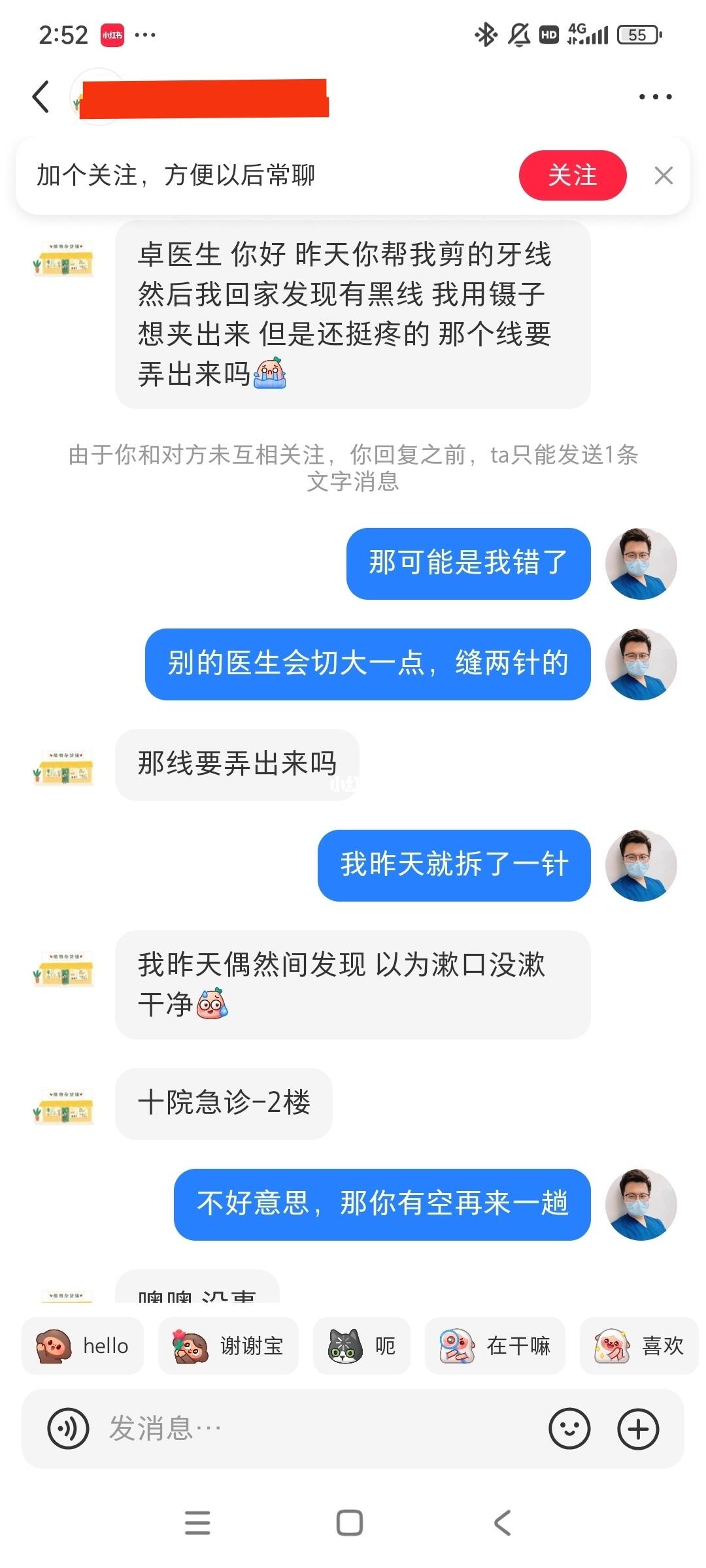The width and height of the screenshot is (706, 1568).
Task: Go back from this chat
Action: [x=41, y=97]
